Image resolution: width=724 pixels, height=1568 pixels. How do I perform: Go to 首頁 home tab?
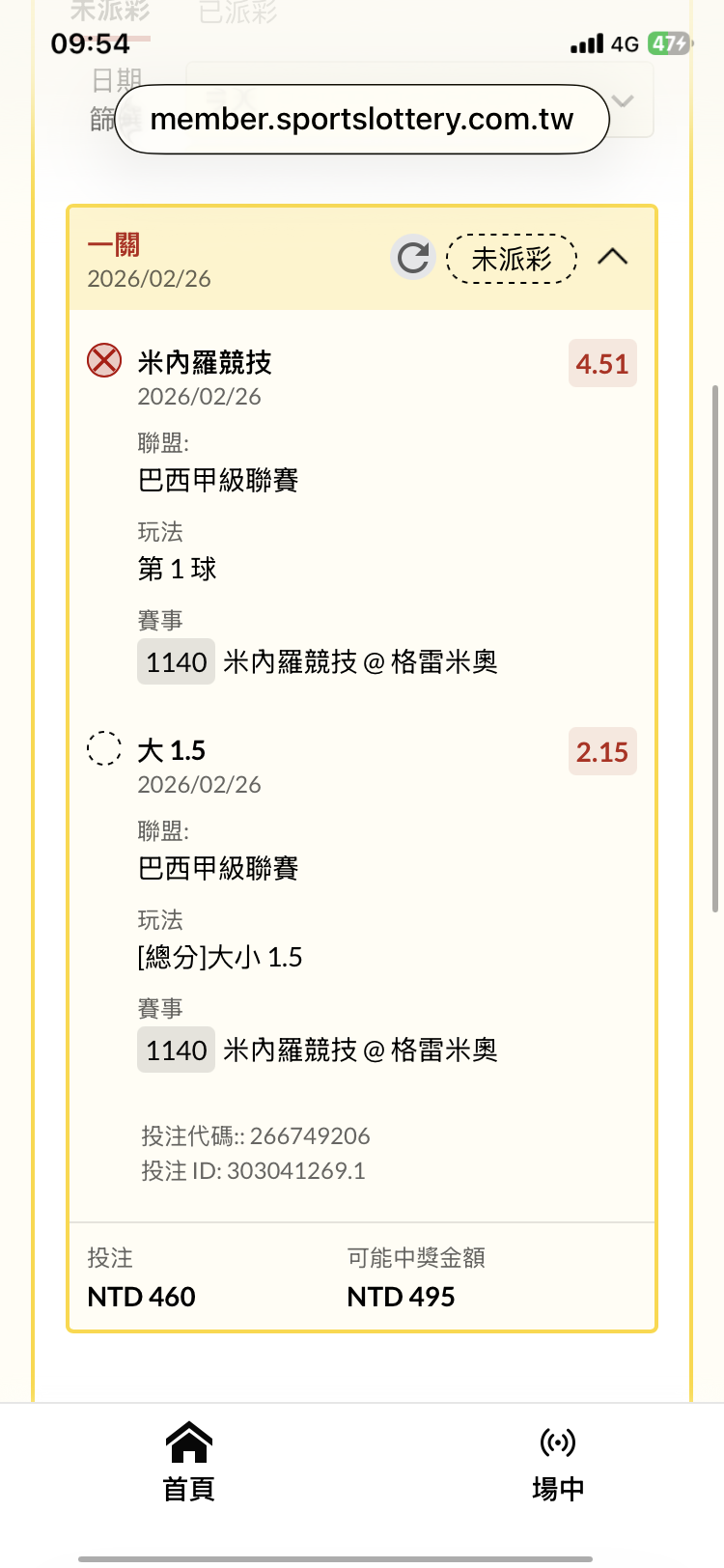click(x=188, y=1462)
